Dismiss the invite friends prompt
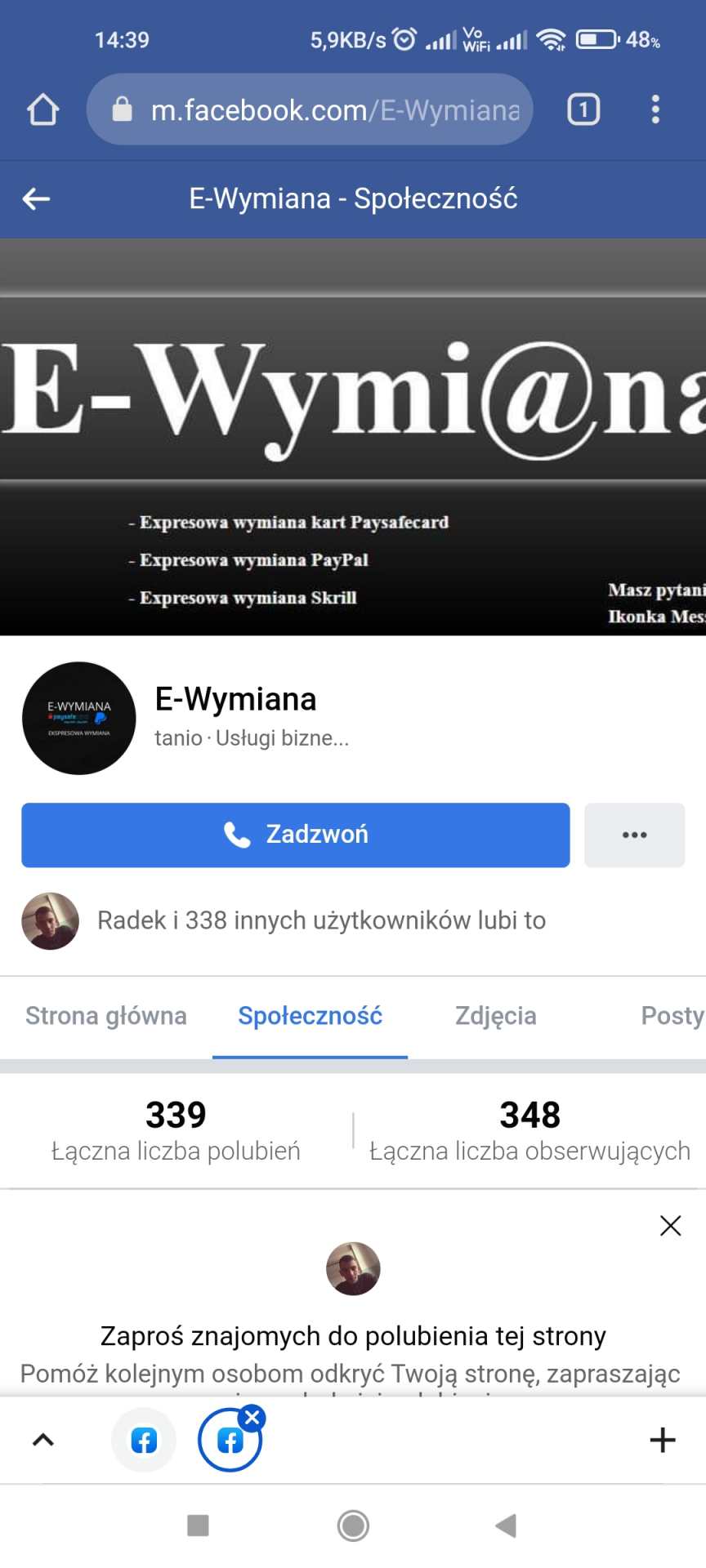 point(670,1225)
